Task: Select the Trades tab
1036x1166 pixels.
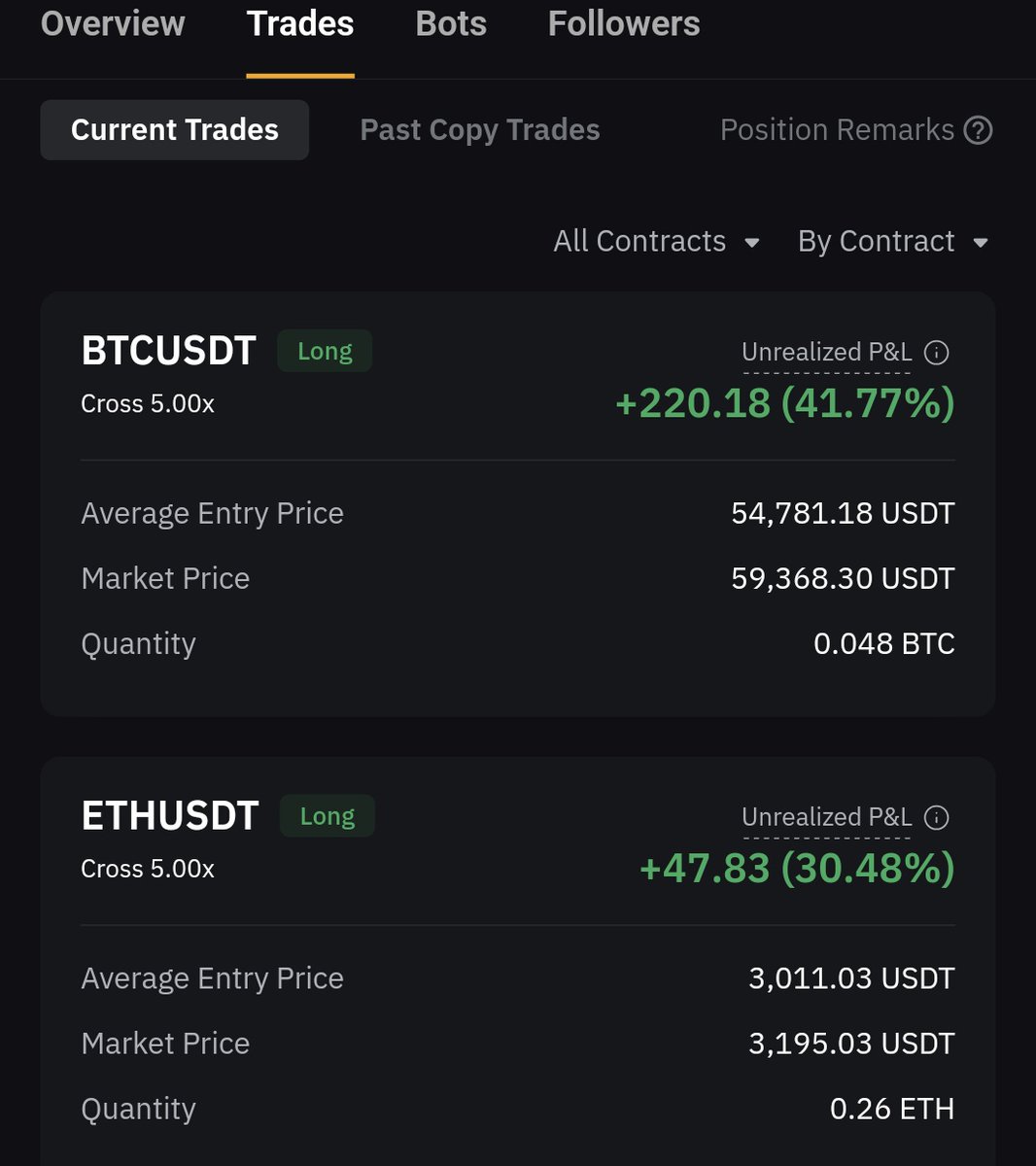Action: click(x=300, y=24)
